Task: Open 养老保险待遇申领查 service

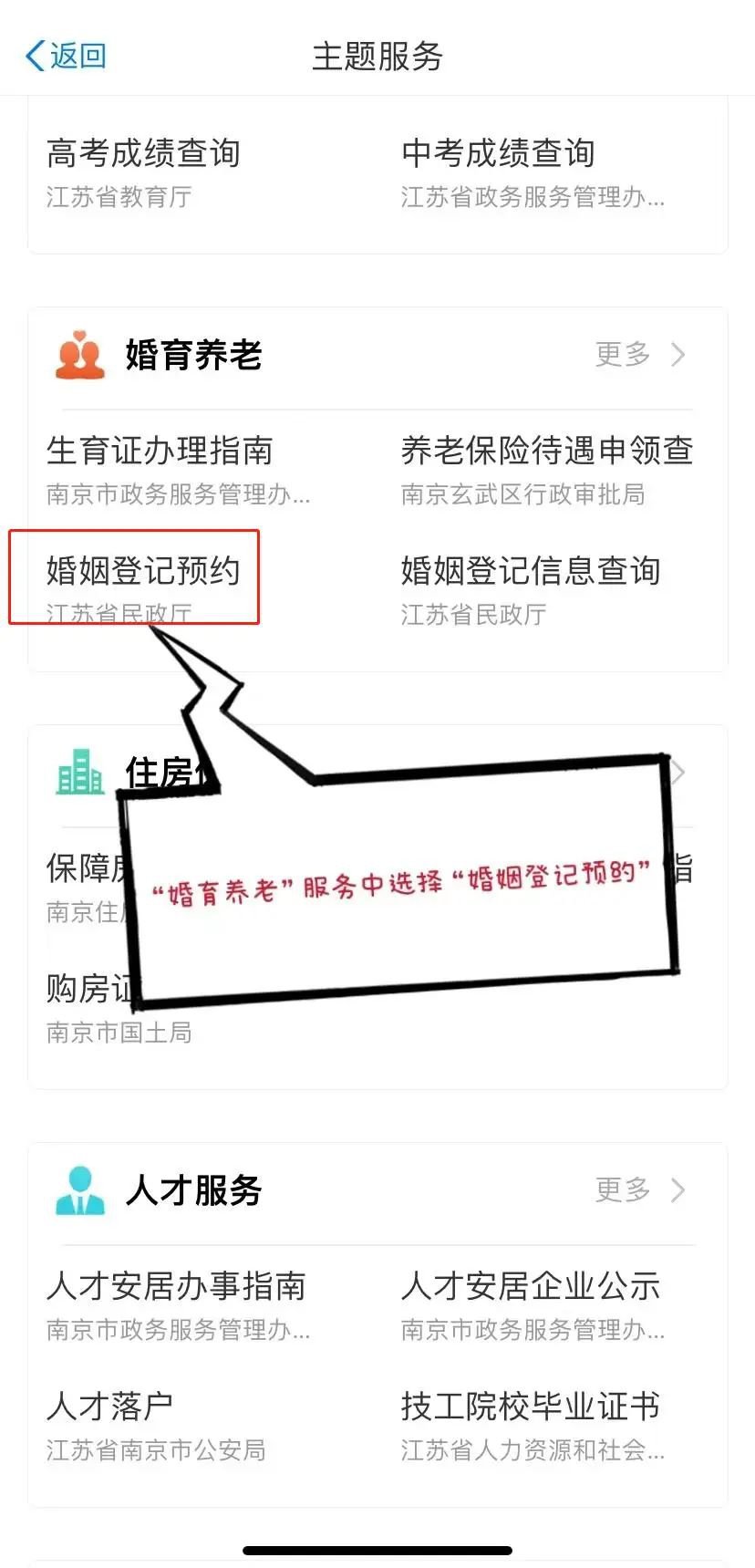Action: click(x=546, y=451)
